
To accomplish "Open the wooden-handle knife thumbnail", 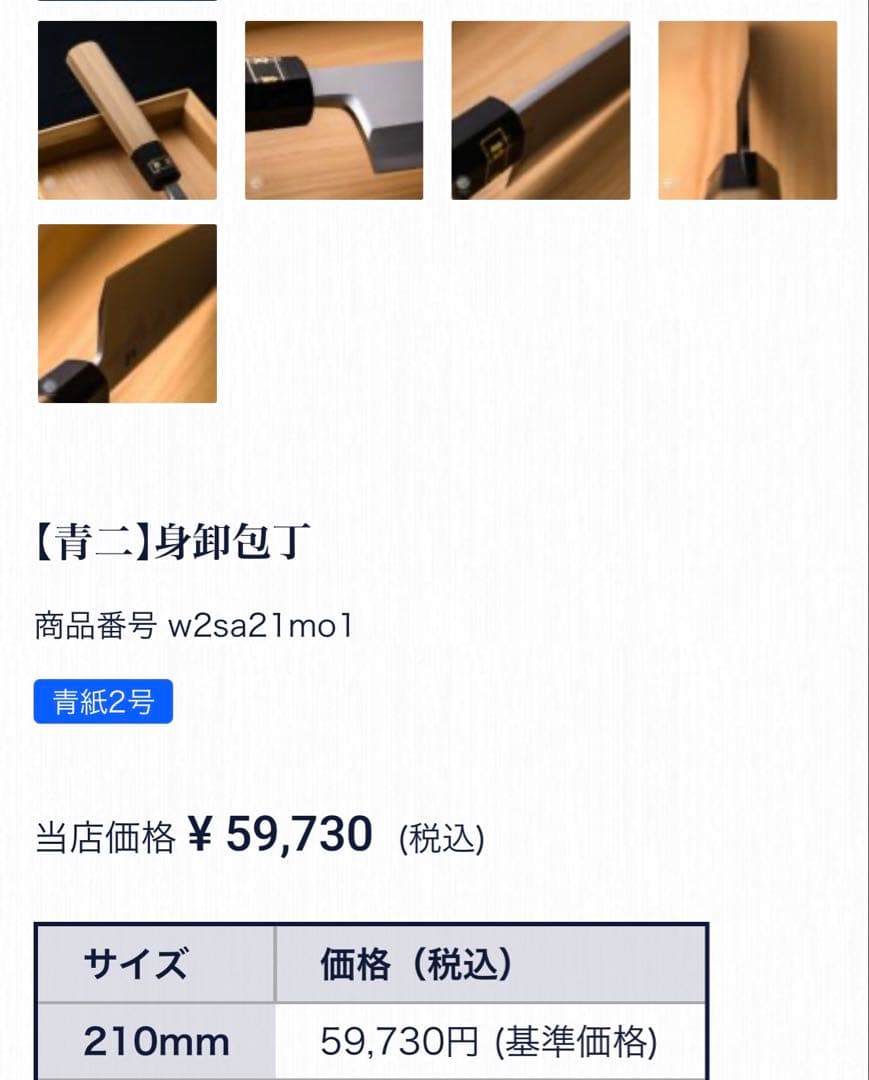I will click(x=126, y=110).
